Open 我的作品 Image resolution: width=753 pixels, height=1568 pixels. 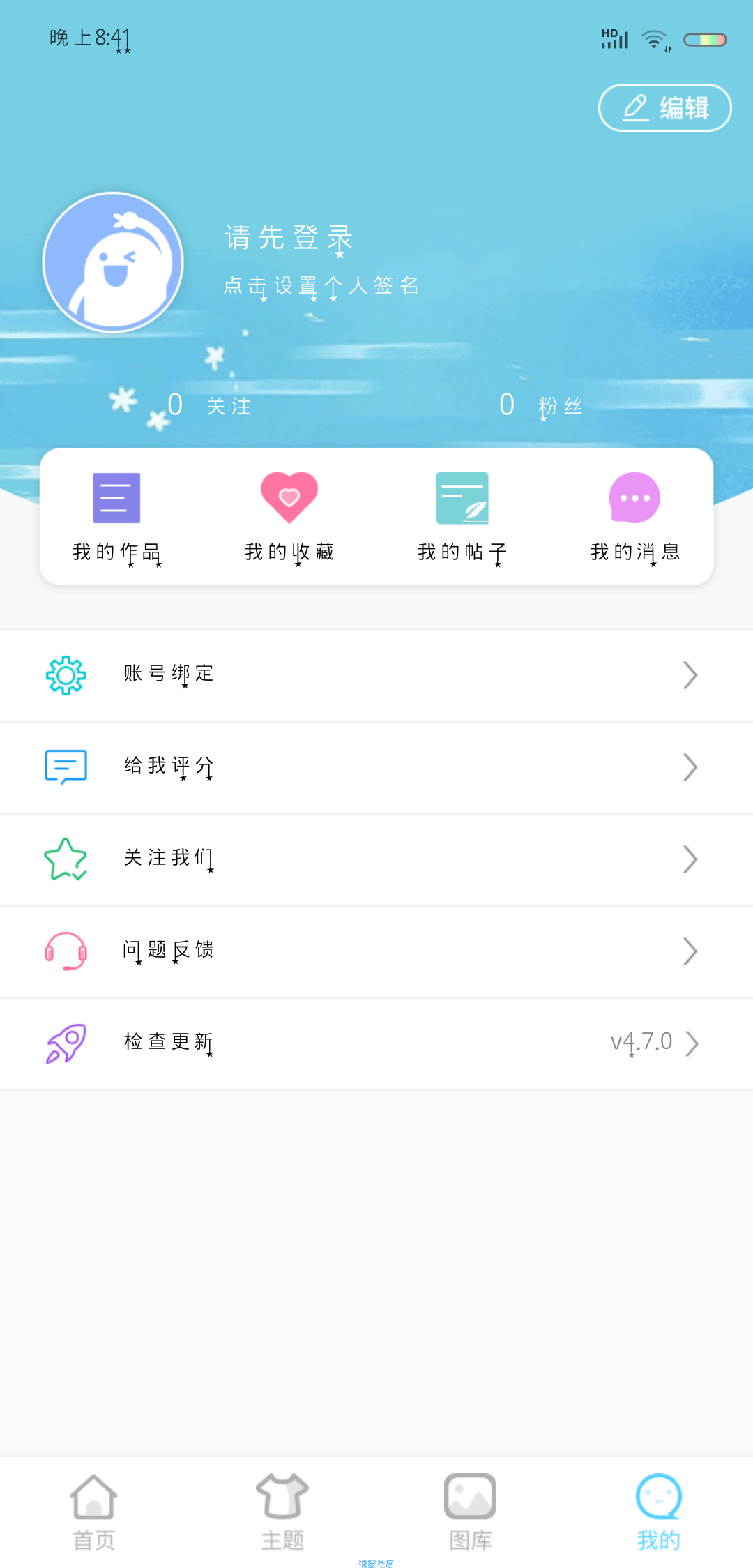[116, 517]
